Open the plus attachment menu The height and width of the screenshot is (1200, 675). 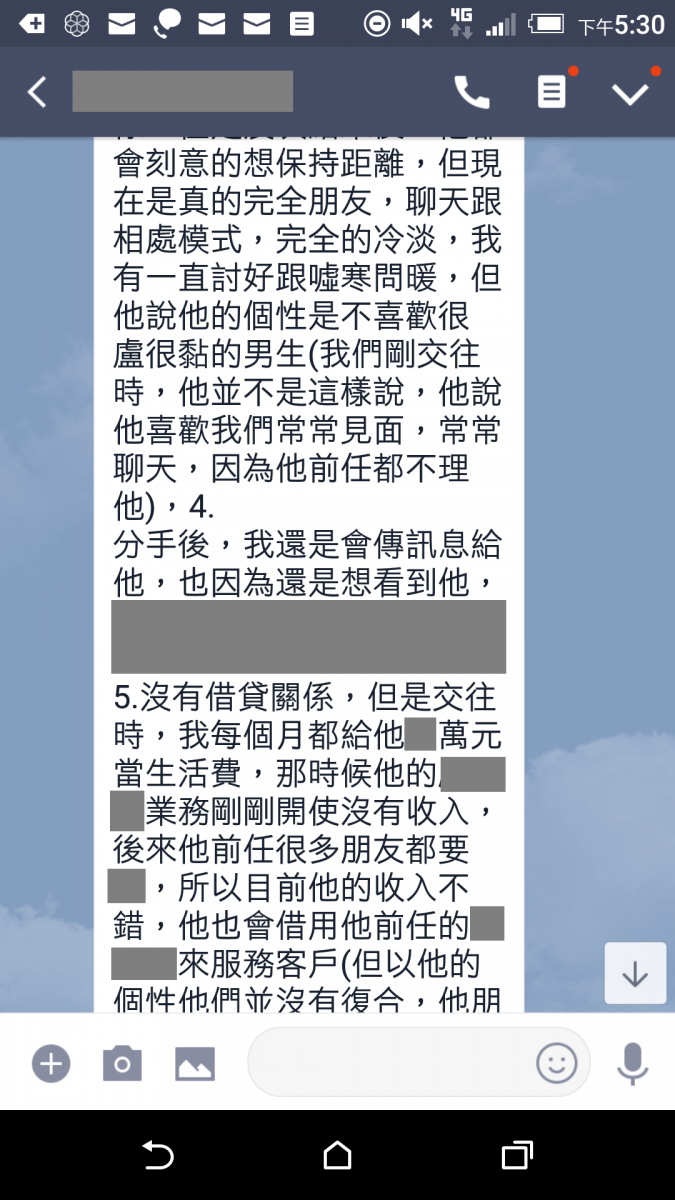click(51, 1063)
